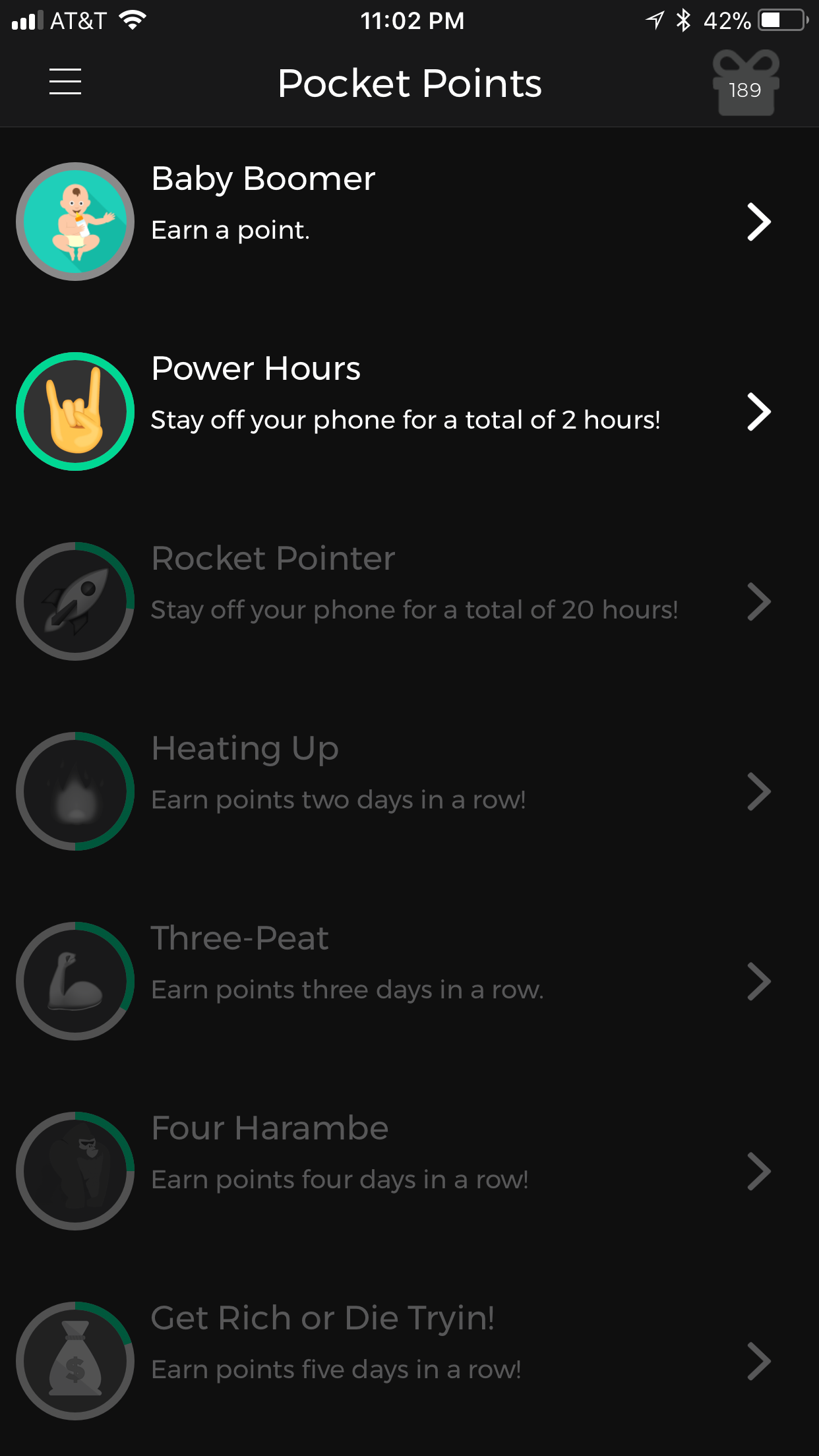Open the gift rewards icon showing 189
Screen dimensions: 819x1456
pos(745,84)
